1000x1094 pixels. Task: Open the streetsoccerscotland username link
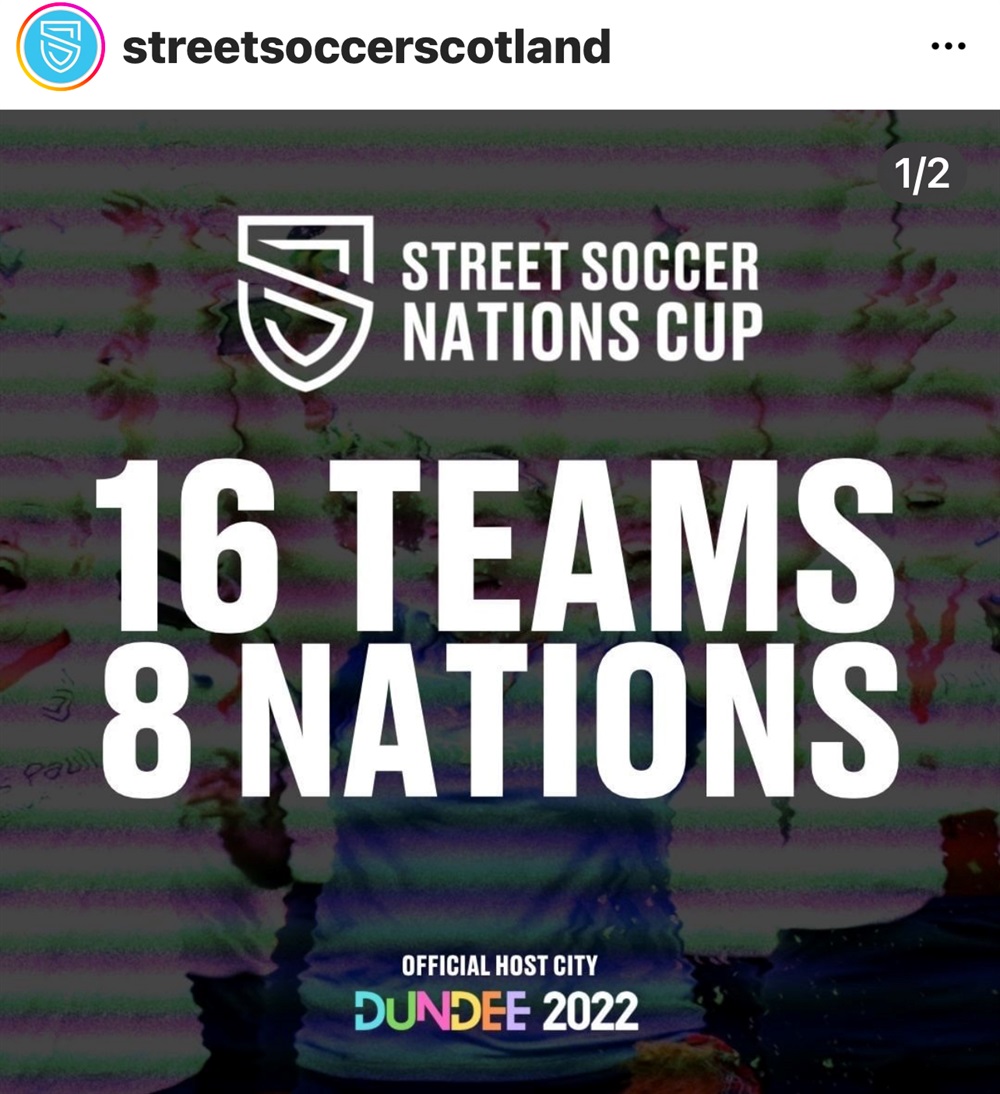pyautogui.click(x=366, y=47)
